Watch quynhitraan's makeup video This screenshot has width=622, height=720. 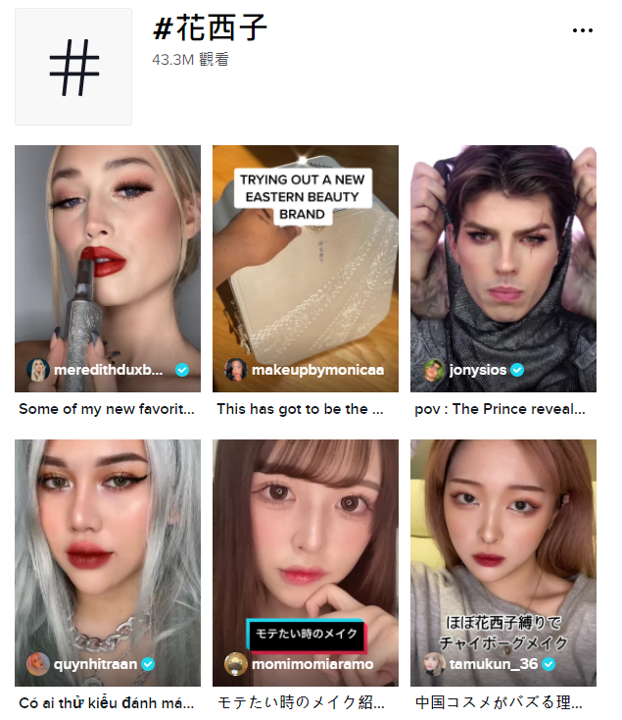click(107, 561)
